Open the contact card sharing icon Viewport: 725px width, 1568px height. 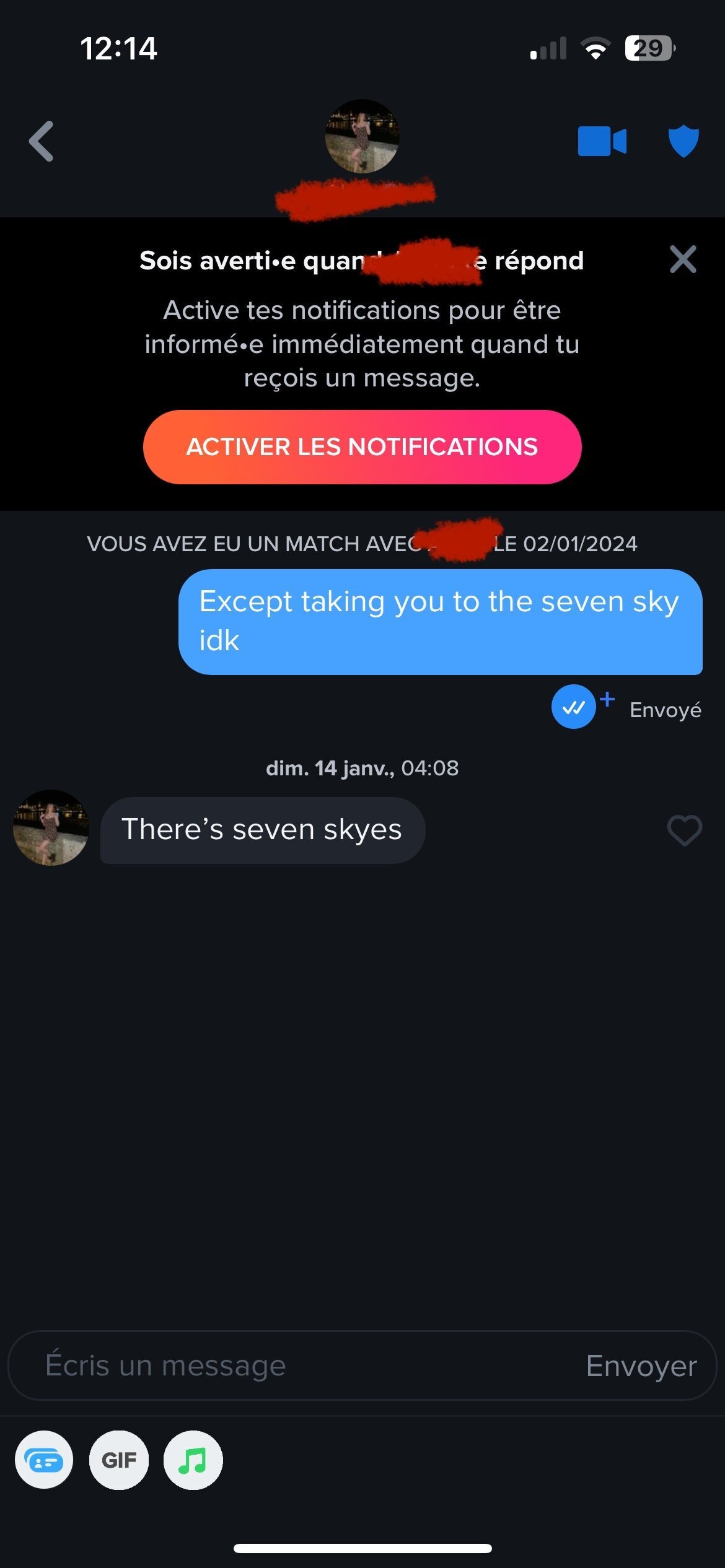click(x=44, y=1460)
